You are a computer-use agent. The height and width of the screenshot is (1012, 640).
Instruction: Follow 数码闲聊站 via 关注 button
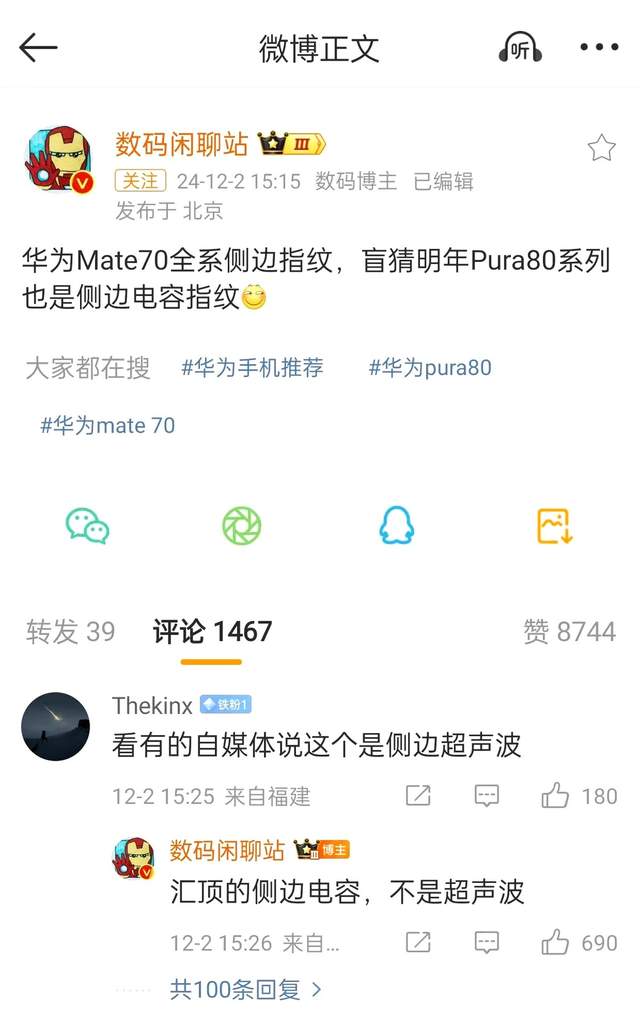tap(141, 181)
